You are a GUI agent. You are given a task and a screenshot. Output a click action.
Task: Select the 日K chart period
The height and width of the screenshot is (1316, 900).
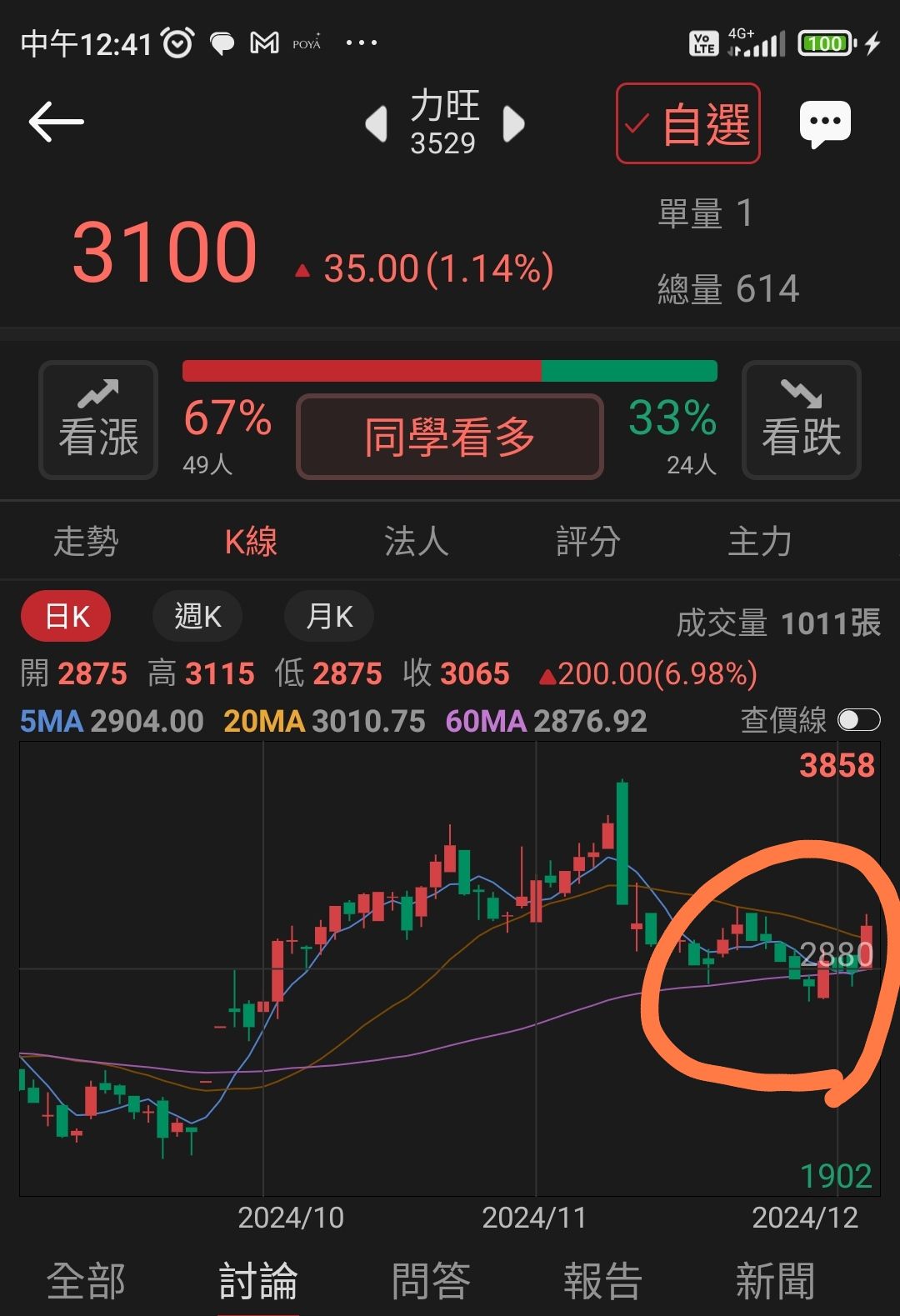tap(66, 617)
